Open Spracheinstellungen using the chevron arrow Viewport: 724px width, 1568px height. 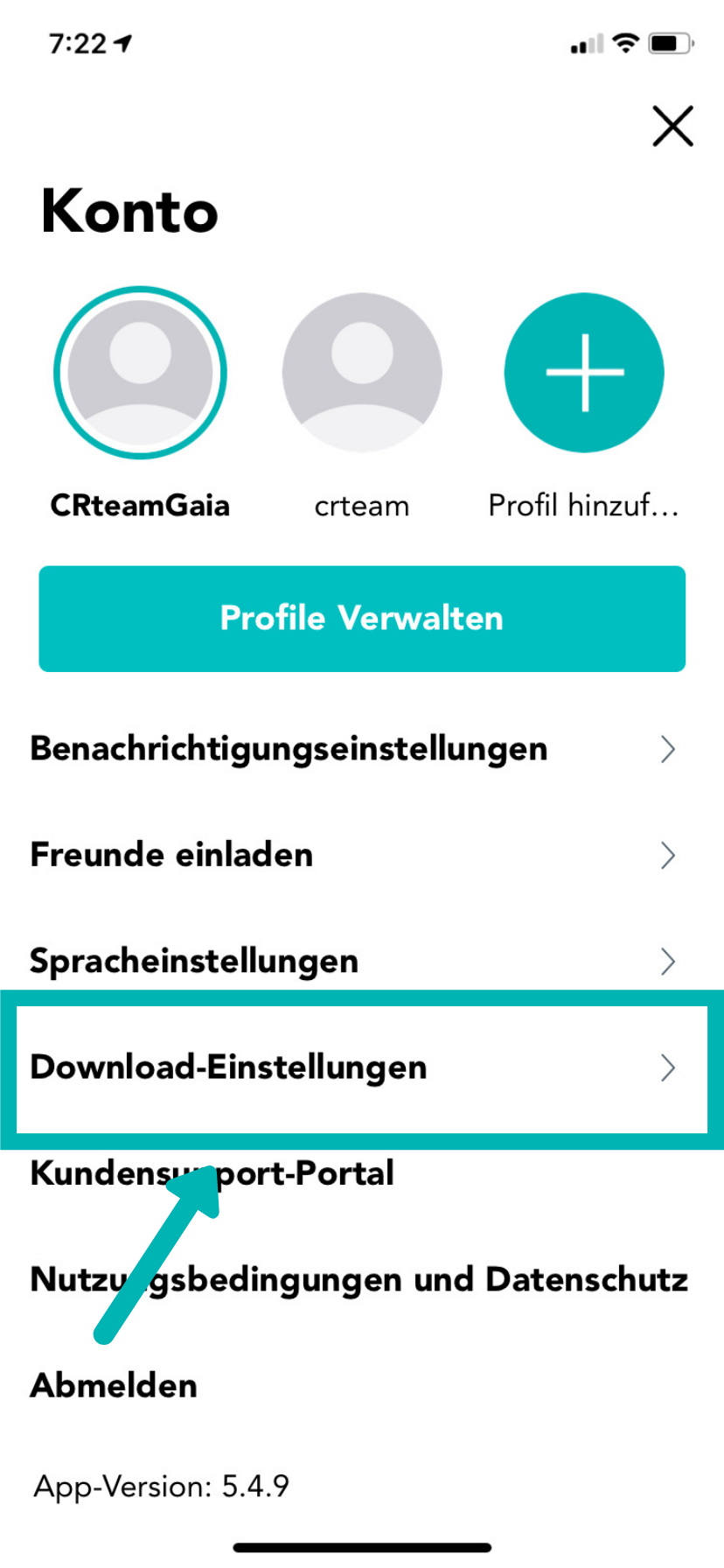coord(667,961)
